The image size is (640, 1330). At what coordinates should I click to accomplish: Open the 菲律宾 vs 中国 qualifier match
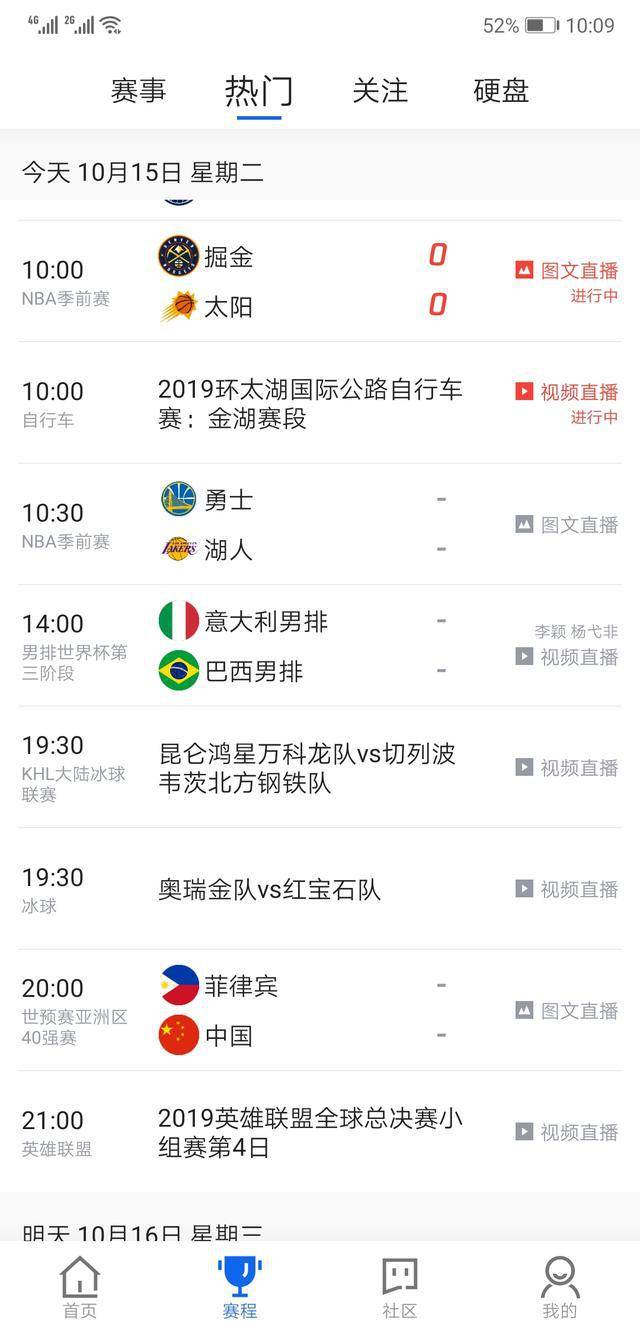click(x=320, y=1011)
